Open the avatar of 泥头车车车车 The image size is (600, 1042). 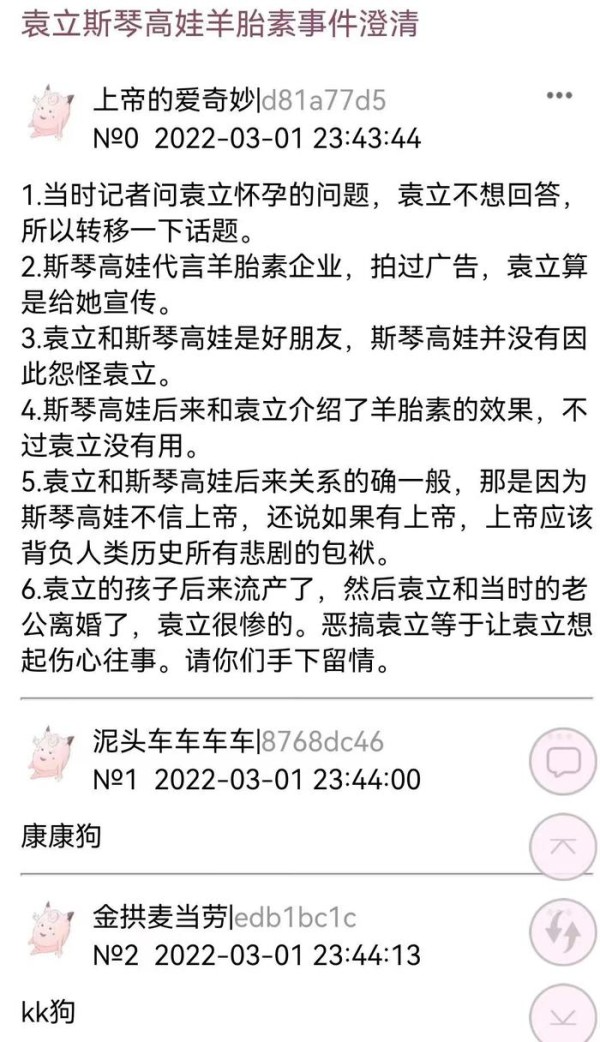pyautogui.click(x=51, y=752)
